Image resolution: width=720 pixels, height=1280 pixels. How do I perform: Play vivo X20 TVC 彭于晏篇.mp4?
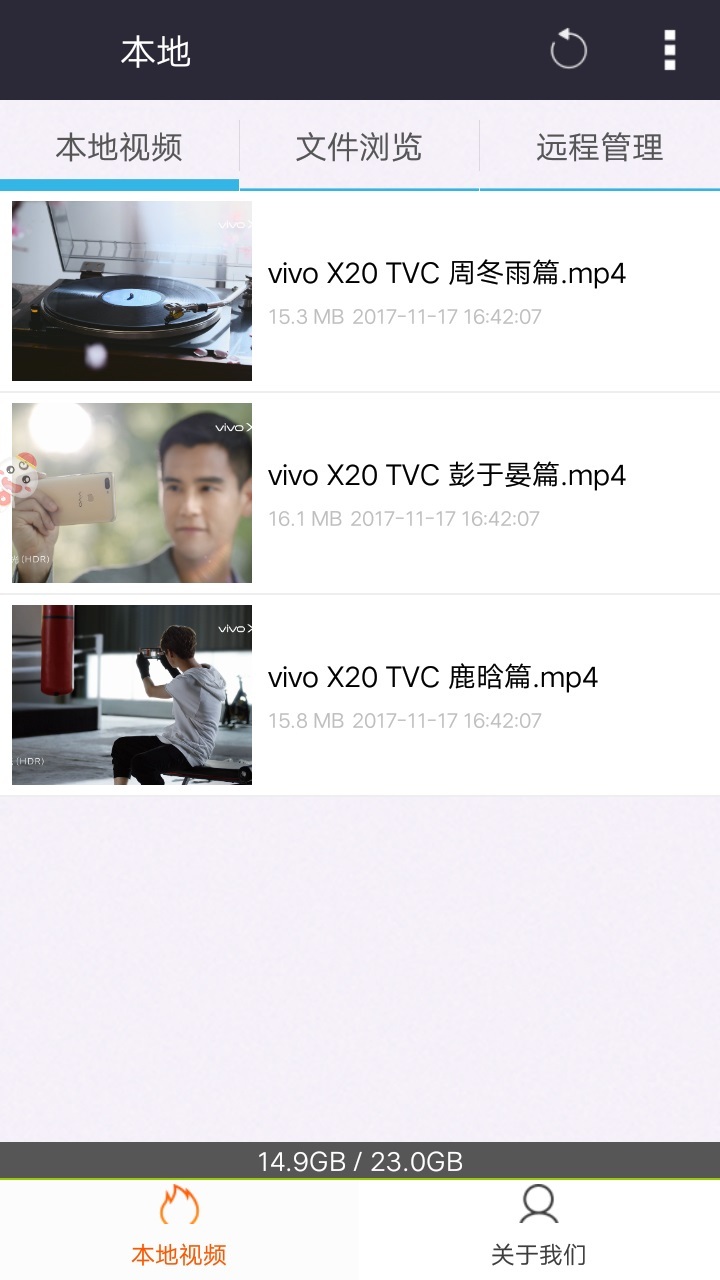point(447,475)
